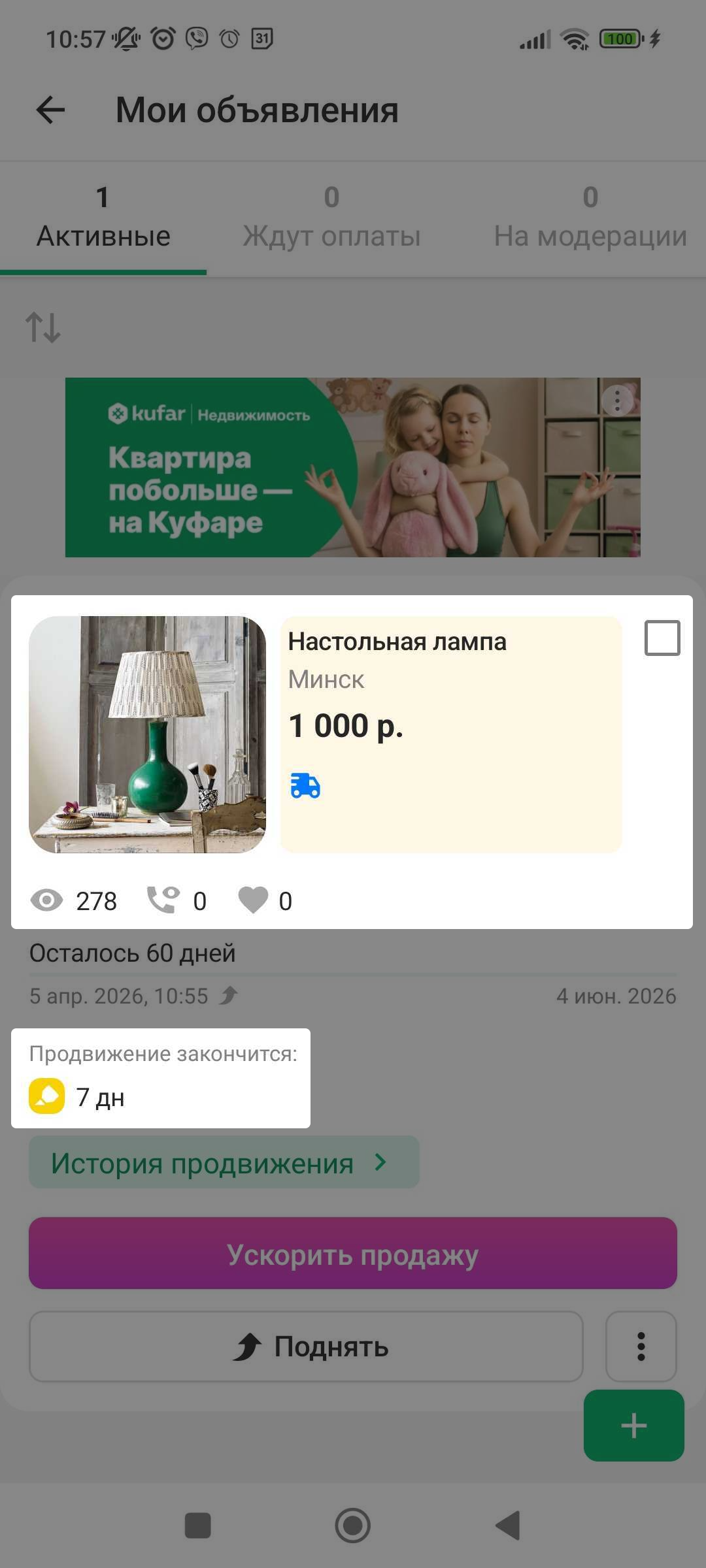The width and height of the screenshot is (706, 1568).
Task: Open recent apps from navigation bar
Action: [x=197, y=1526]
